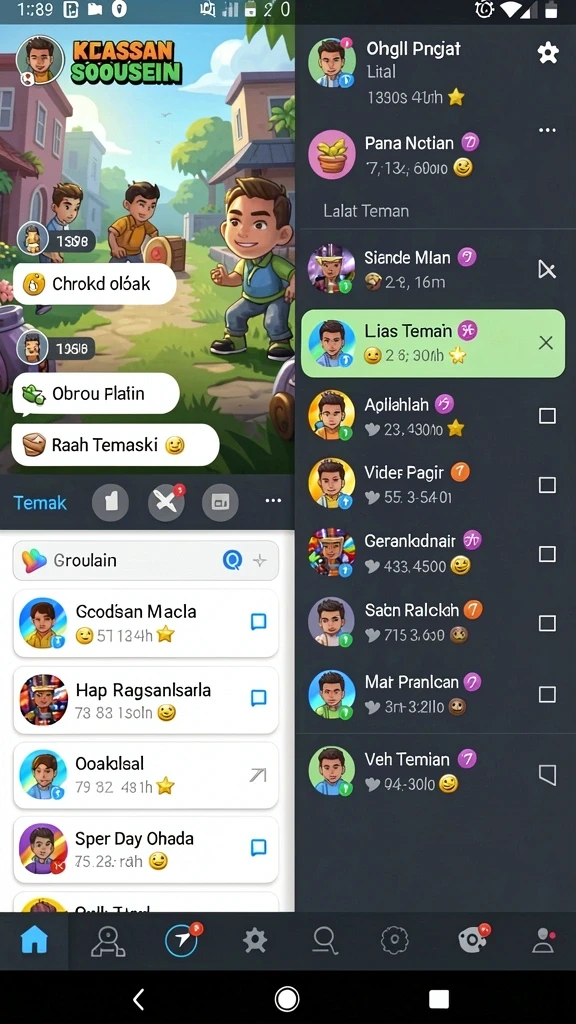Tap the Raah Temaski button

tap(116, 445)
